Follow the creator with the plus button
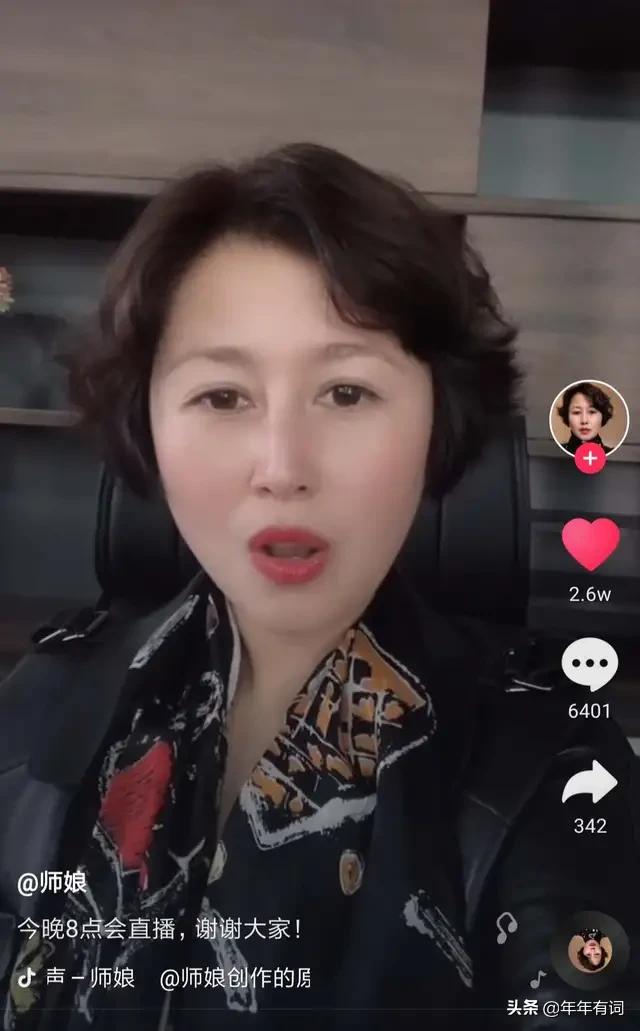Image resolution: width=640 pixels, height=1031 pixels. click(590, 458)
